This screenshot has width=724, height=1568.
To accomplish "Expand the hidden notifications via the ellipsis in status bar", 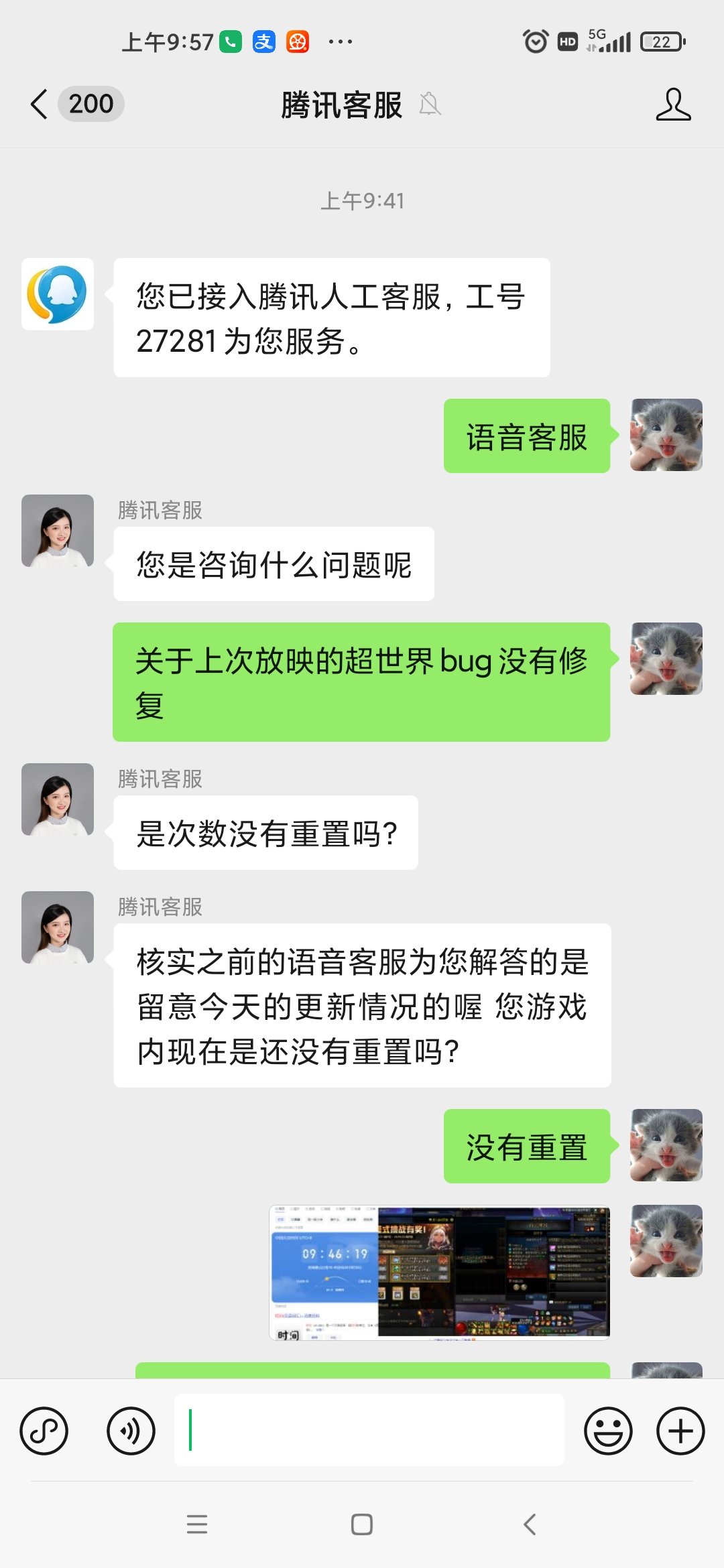I will pyautogui.click(x=341, y=42).
